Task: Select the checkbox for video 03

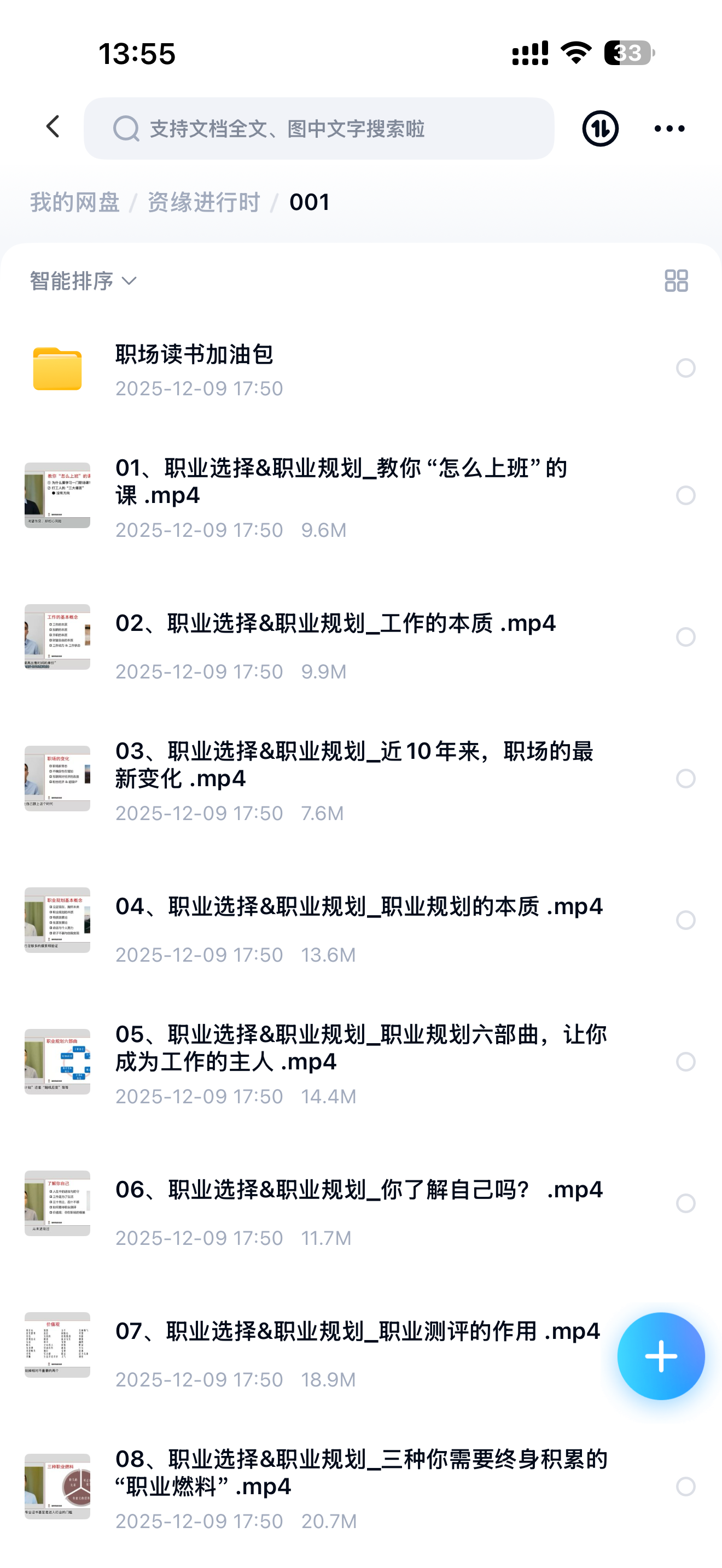Action: [x=685, y=779]
